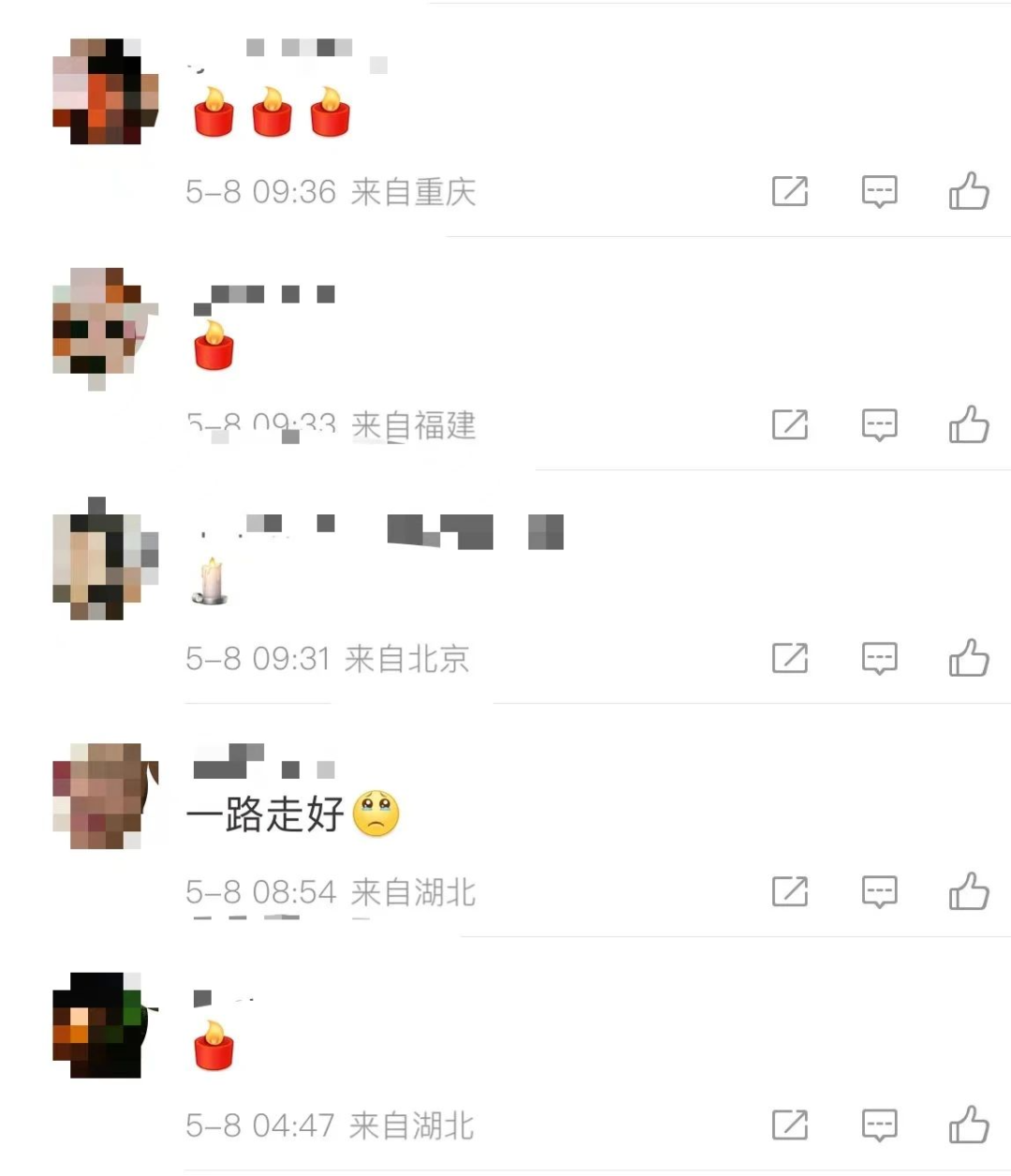Like the 一路走好 comment
The width and height of the screenshot is (1011, 1176).
[x=969, y=891]
